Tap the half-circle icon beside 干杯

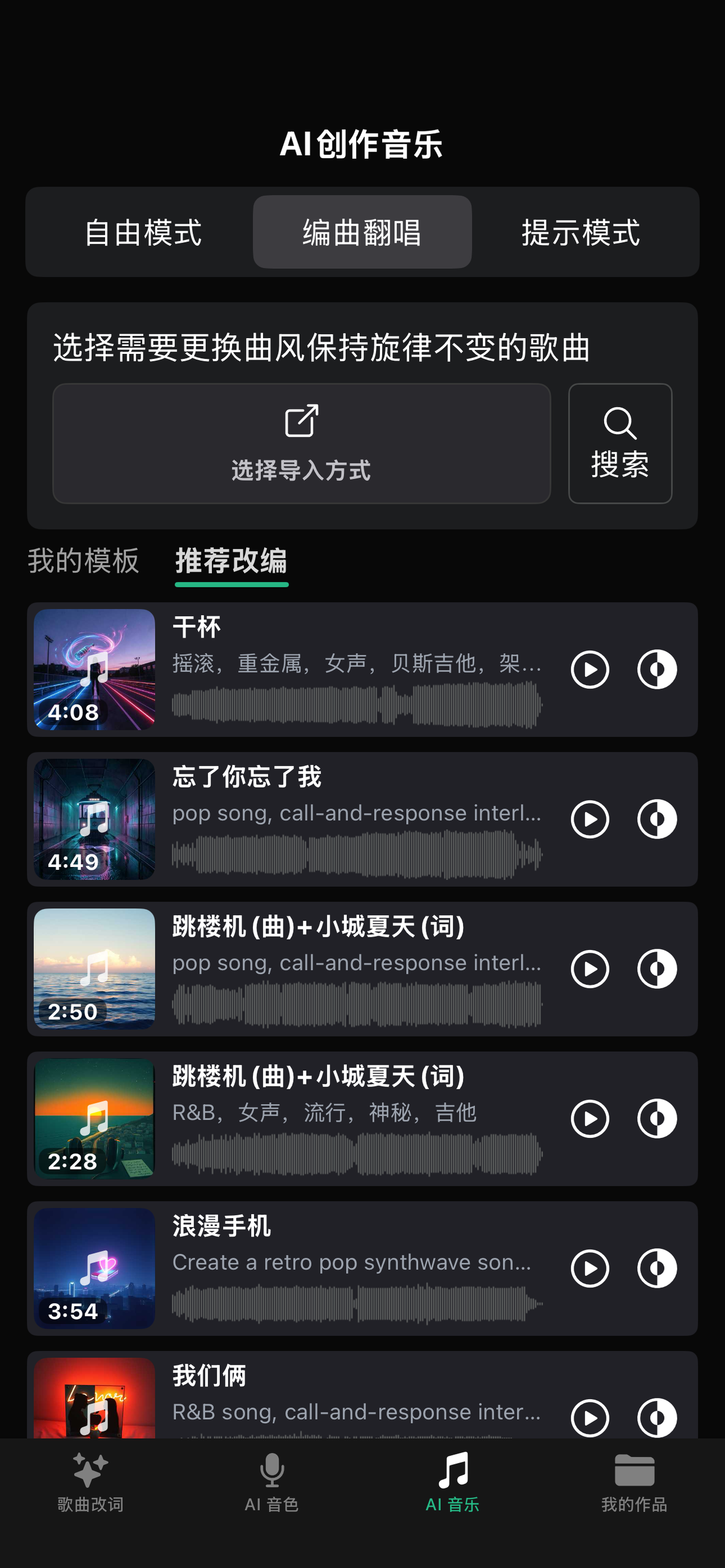(x=657, y=669)
